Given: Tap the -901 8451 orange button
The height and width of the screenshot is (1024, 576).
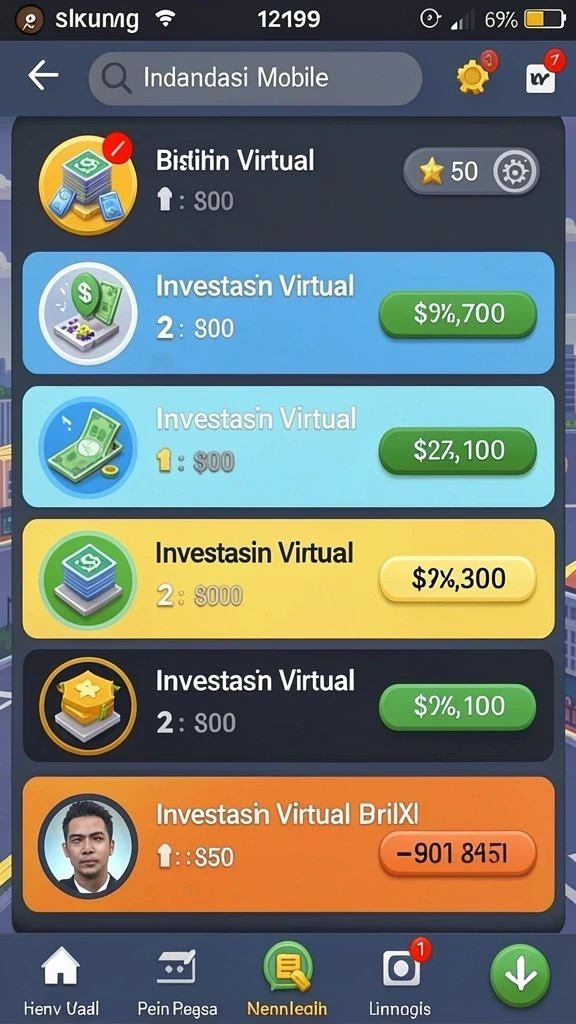Looking at the screenshot, I should (x=458, y=853).
